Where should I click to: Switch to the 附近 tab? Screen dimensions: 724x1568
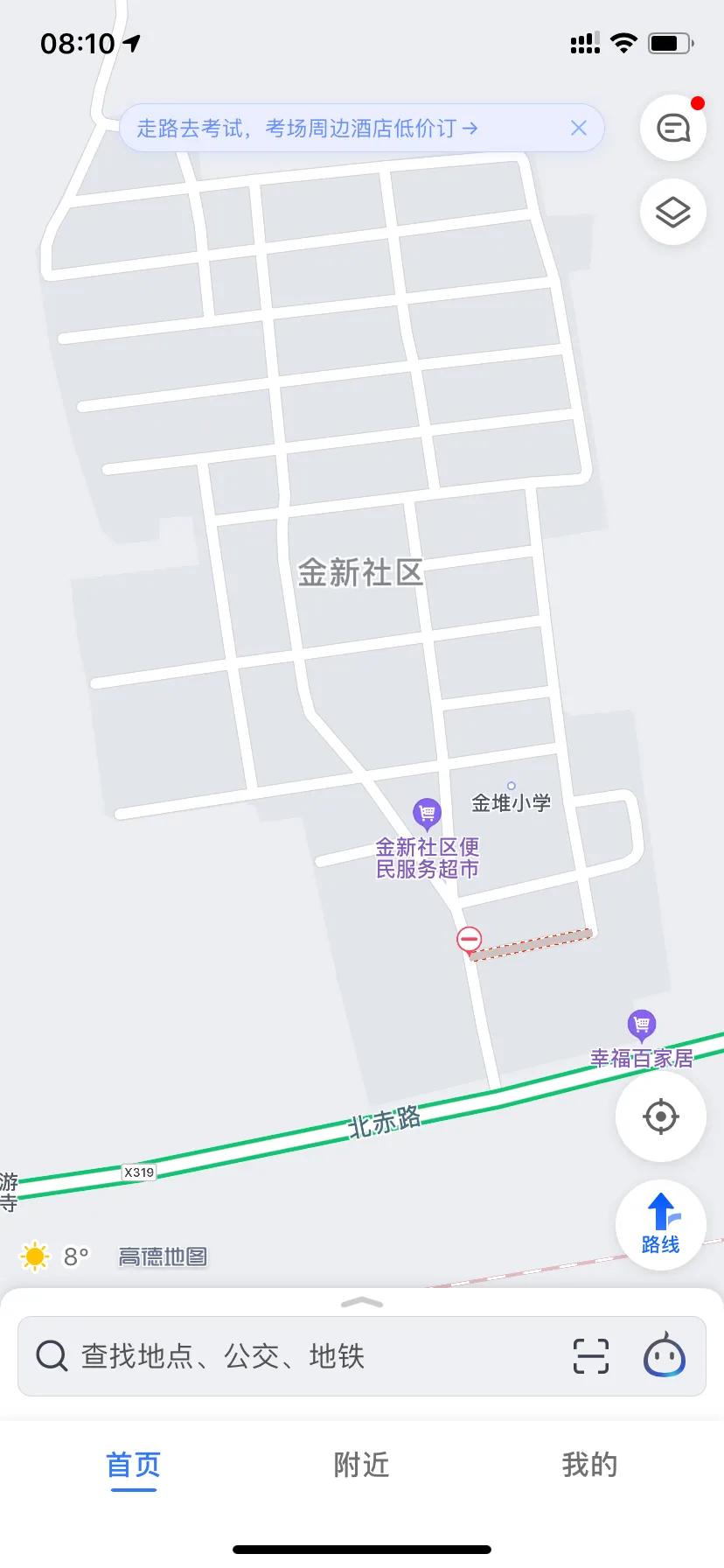coord(361,1465)
